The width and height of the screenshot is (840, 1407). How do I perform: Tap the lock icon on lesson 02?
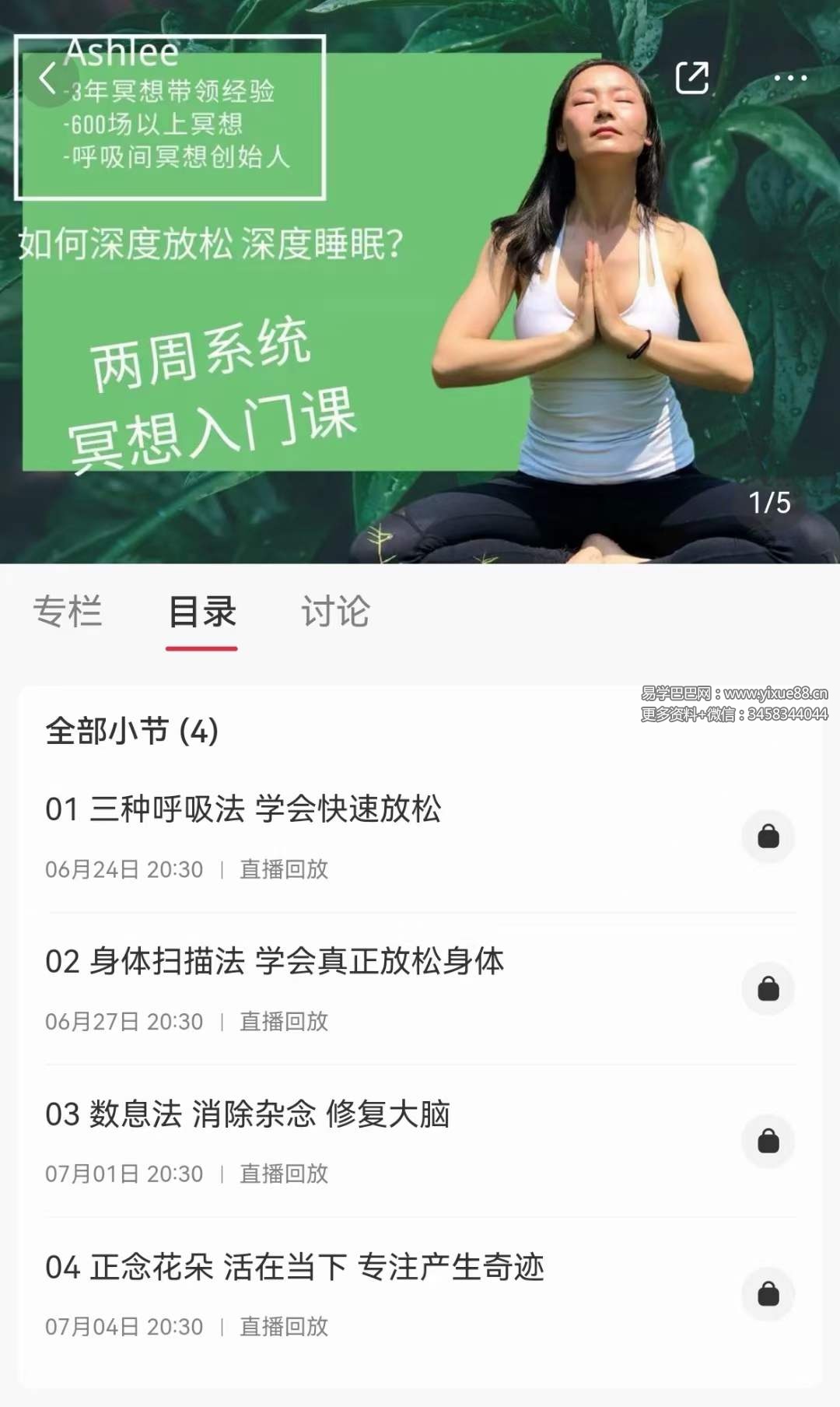pos(770,987)
